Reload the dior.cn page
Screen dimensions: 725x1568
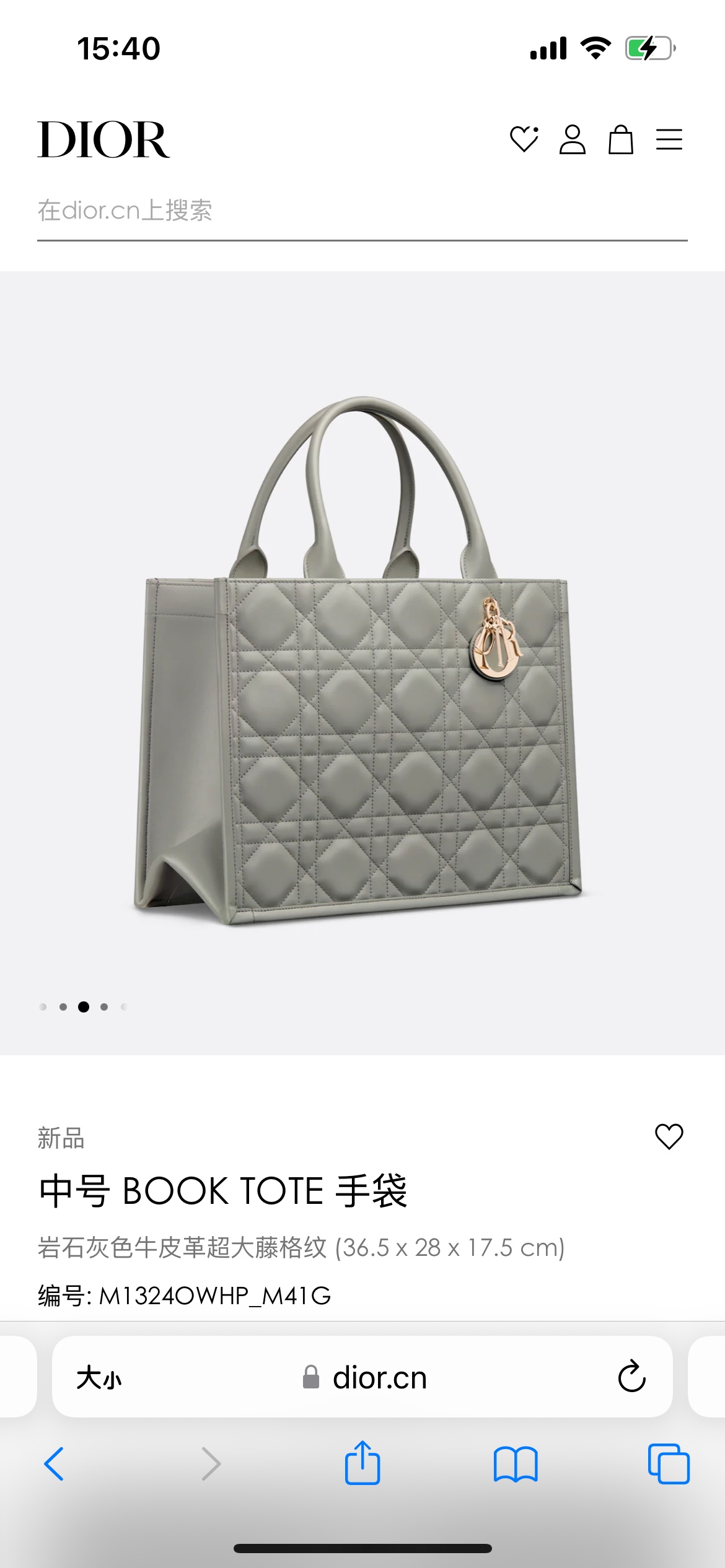pos(631,1377)
